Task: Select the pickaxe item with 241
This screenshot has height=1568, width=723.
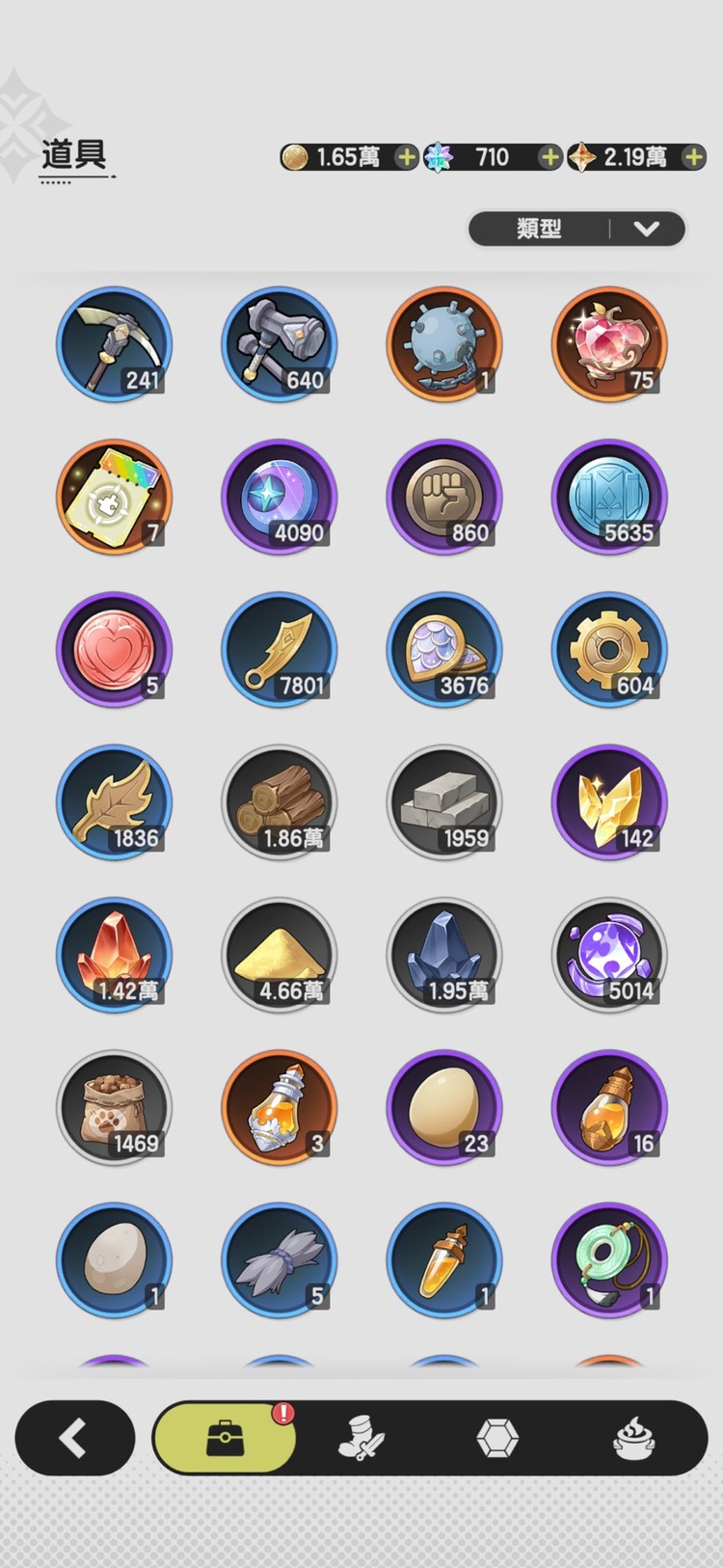Action: pyautogui.click(x=114, y=344)
